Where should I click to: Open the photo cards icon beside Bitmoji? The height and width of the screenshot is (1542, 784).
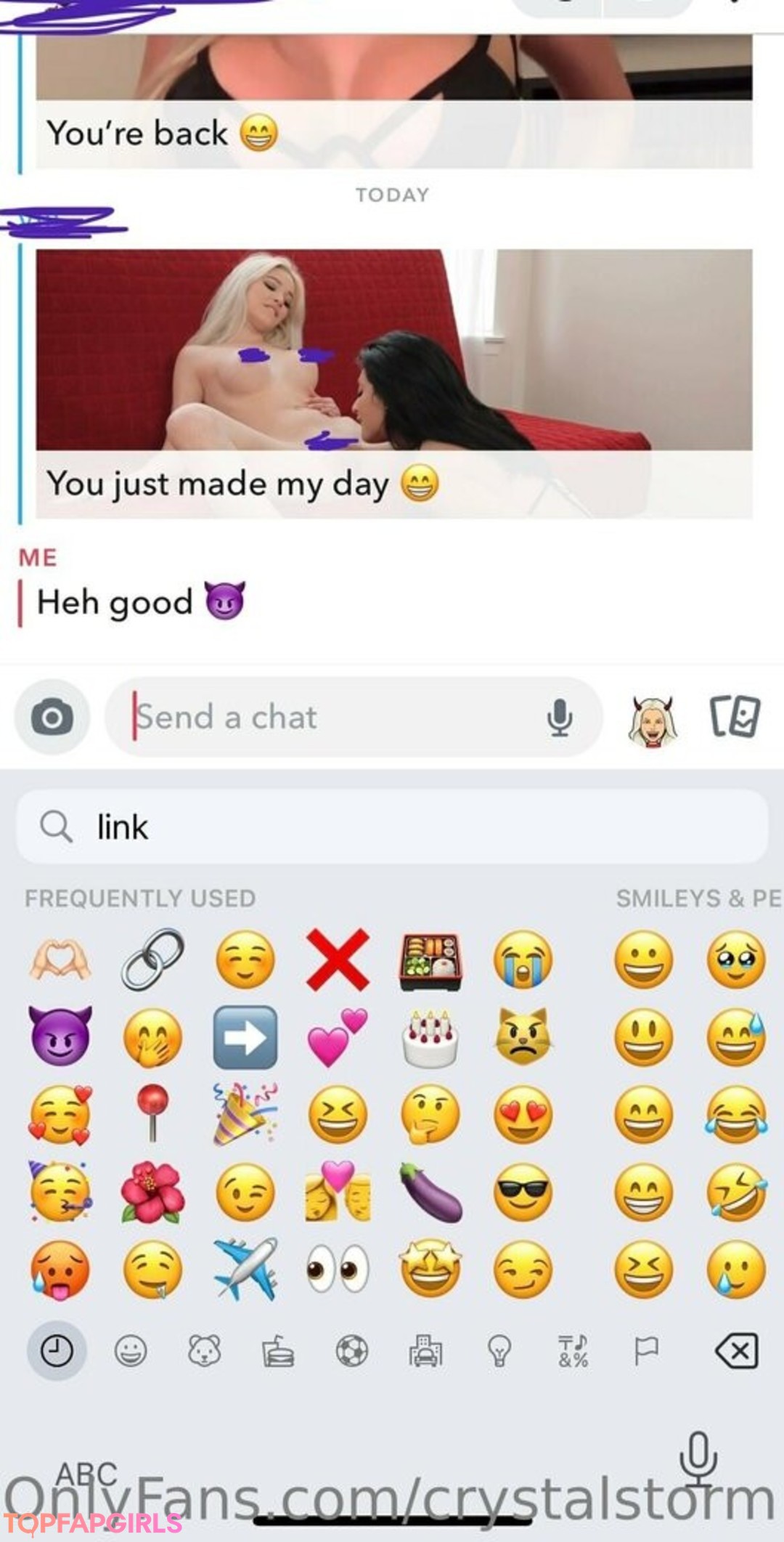[735, 718]
